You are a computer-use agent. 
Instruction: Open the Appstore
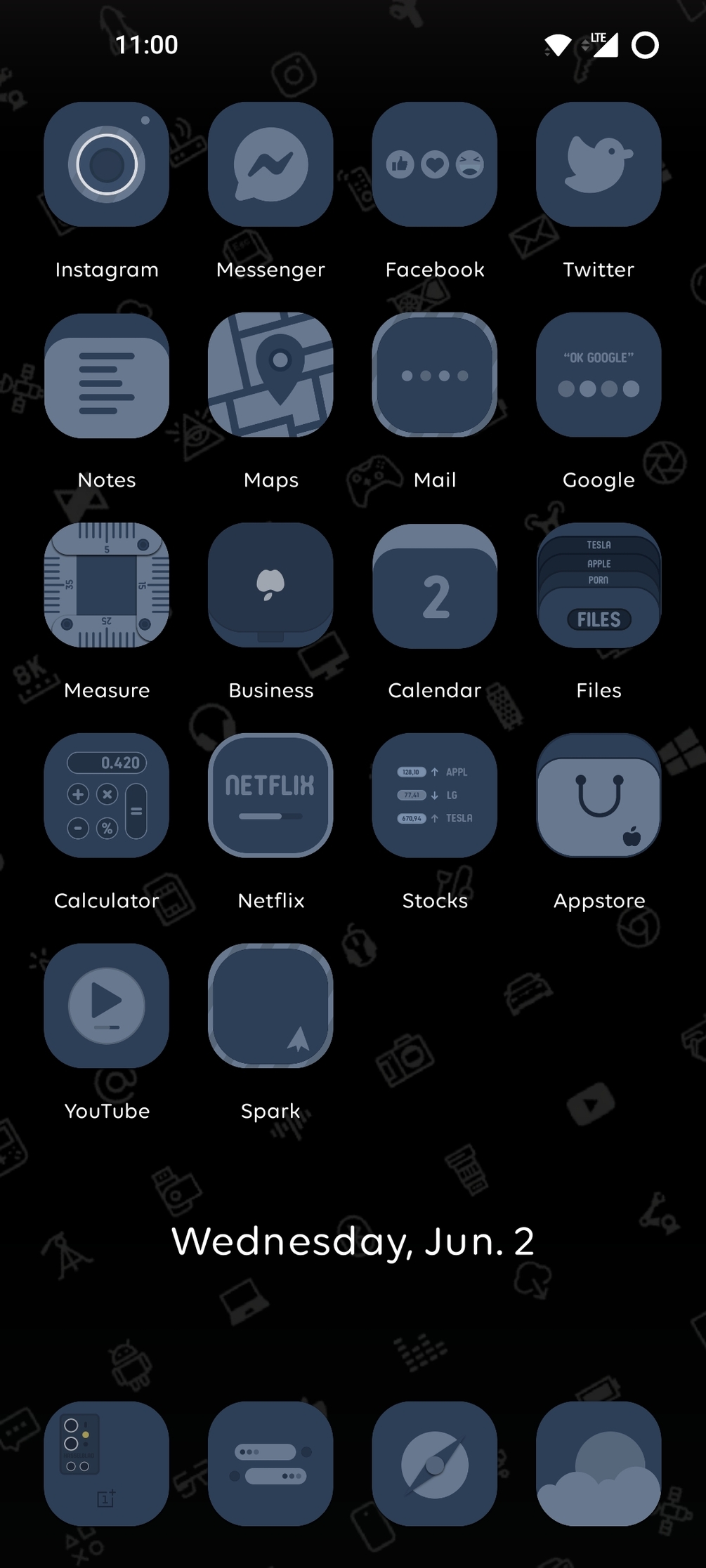tap(599, 796)
